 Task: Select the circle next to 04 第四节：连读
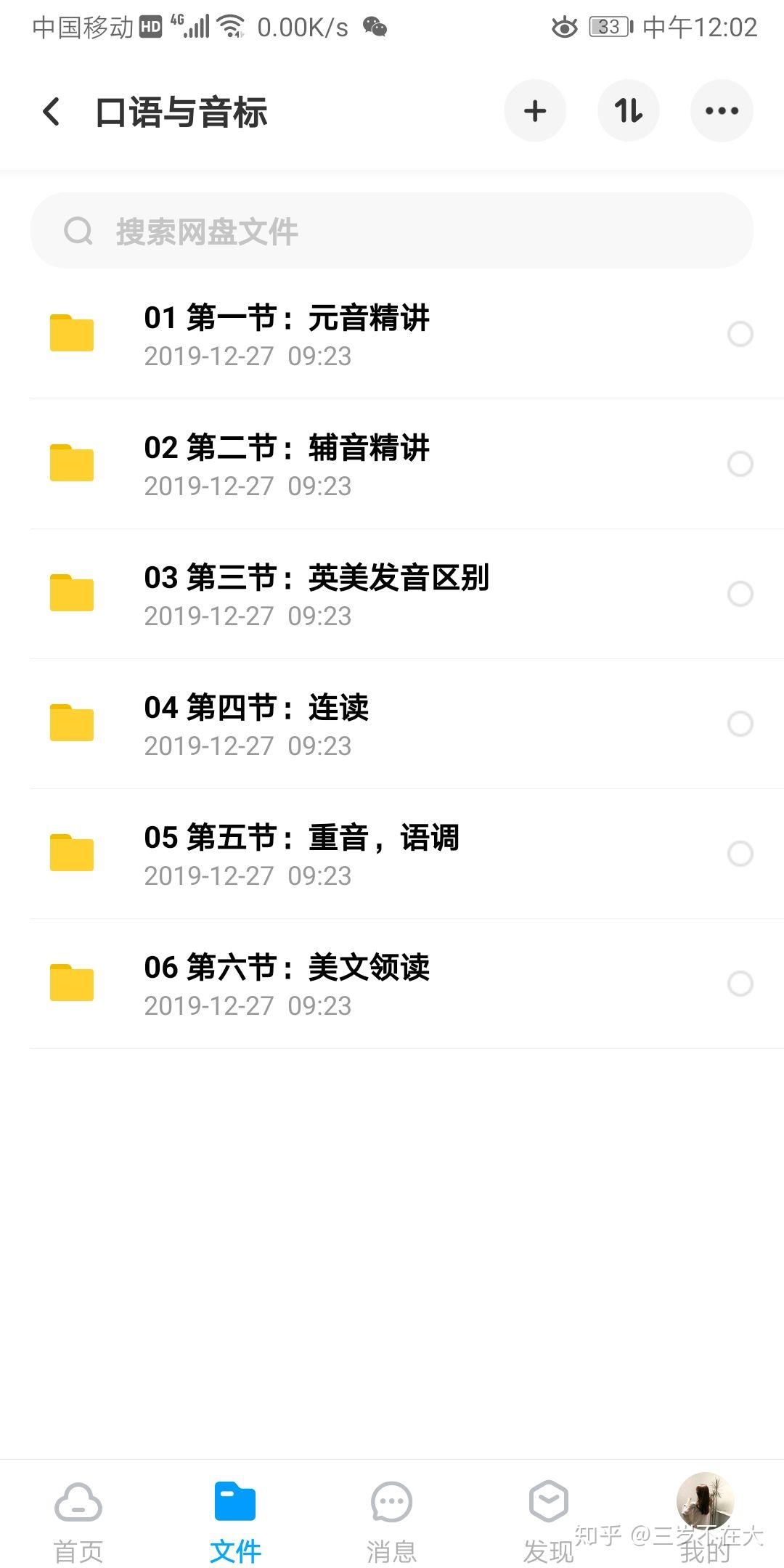click(740, 723)
